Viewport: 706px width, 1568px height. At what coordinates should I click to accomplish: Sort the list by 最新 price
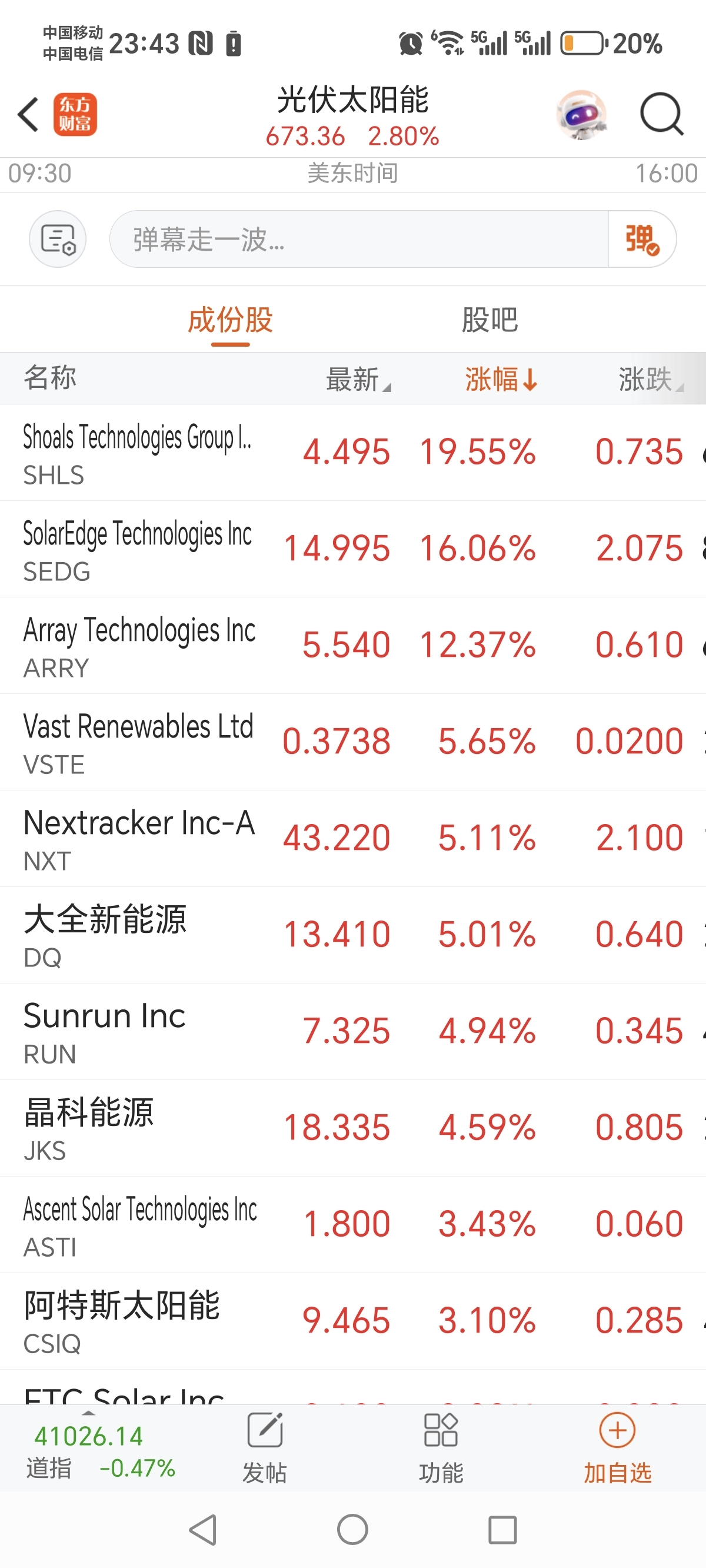click(x=357, y=379)
